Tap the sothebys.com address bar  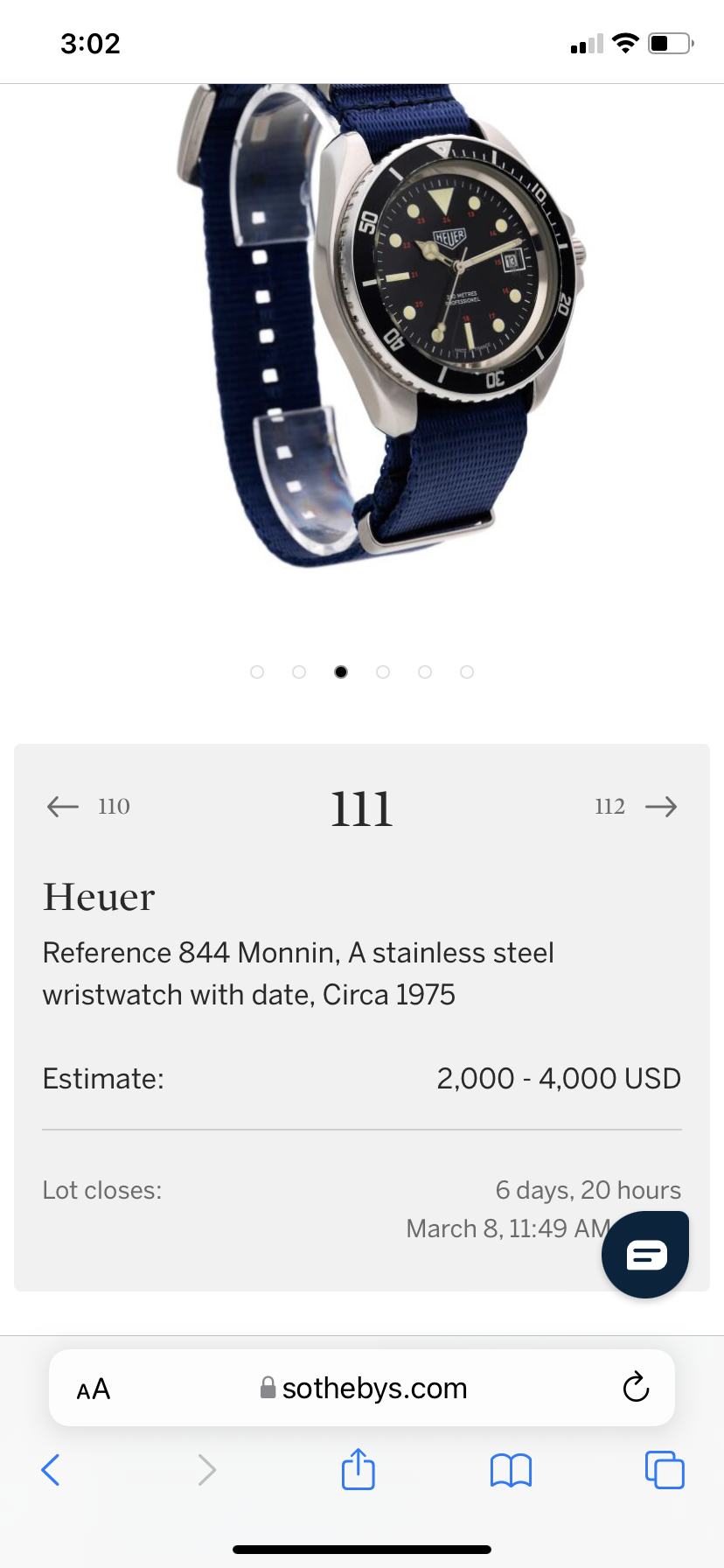[x=362, y=1388]
